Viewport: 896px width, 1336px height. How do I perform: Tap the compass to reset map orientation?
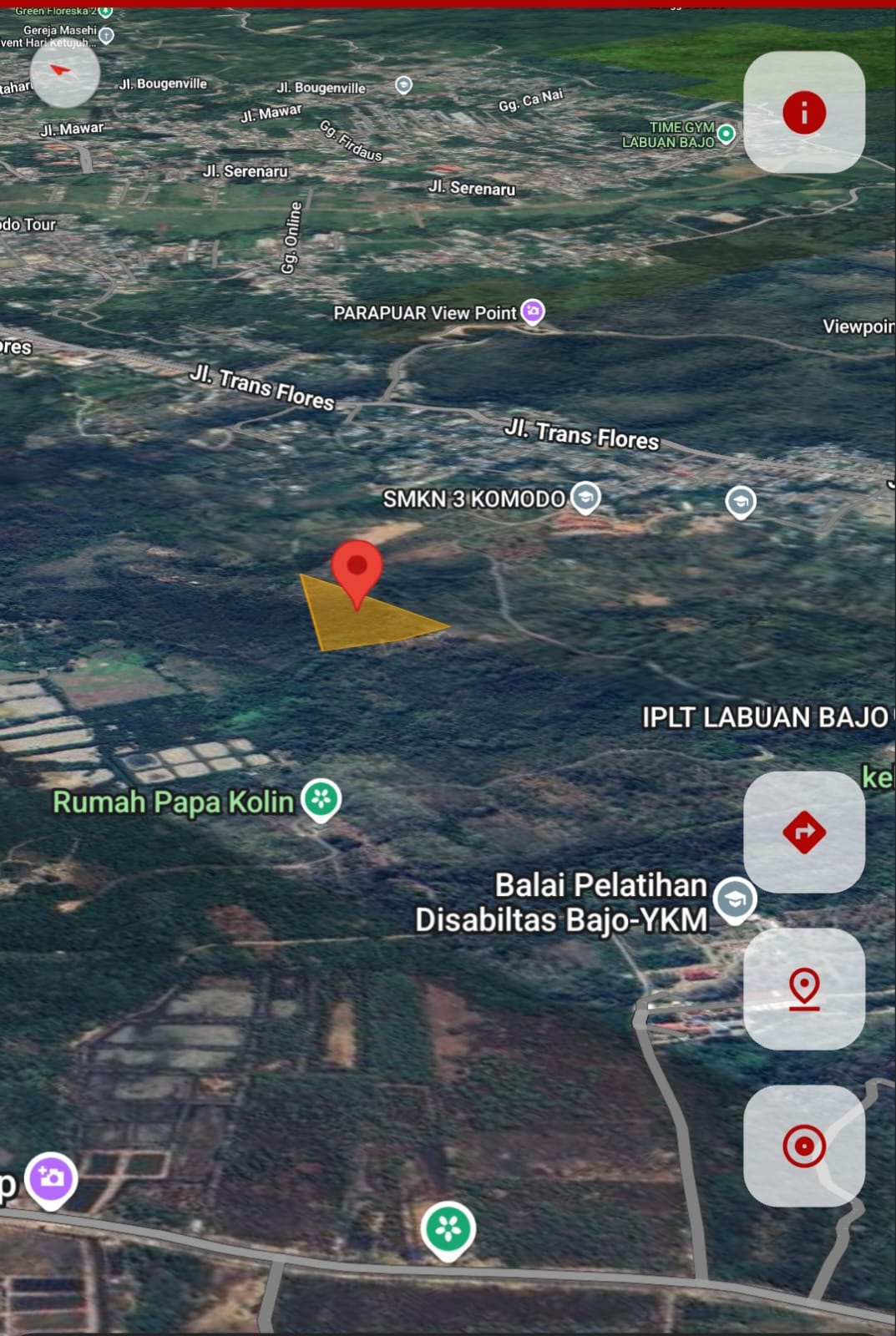[64, 73]
